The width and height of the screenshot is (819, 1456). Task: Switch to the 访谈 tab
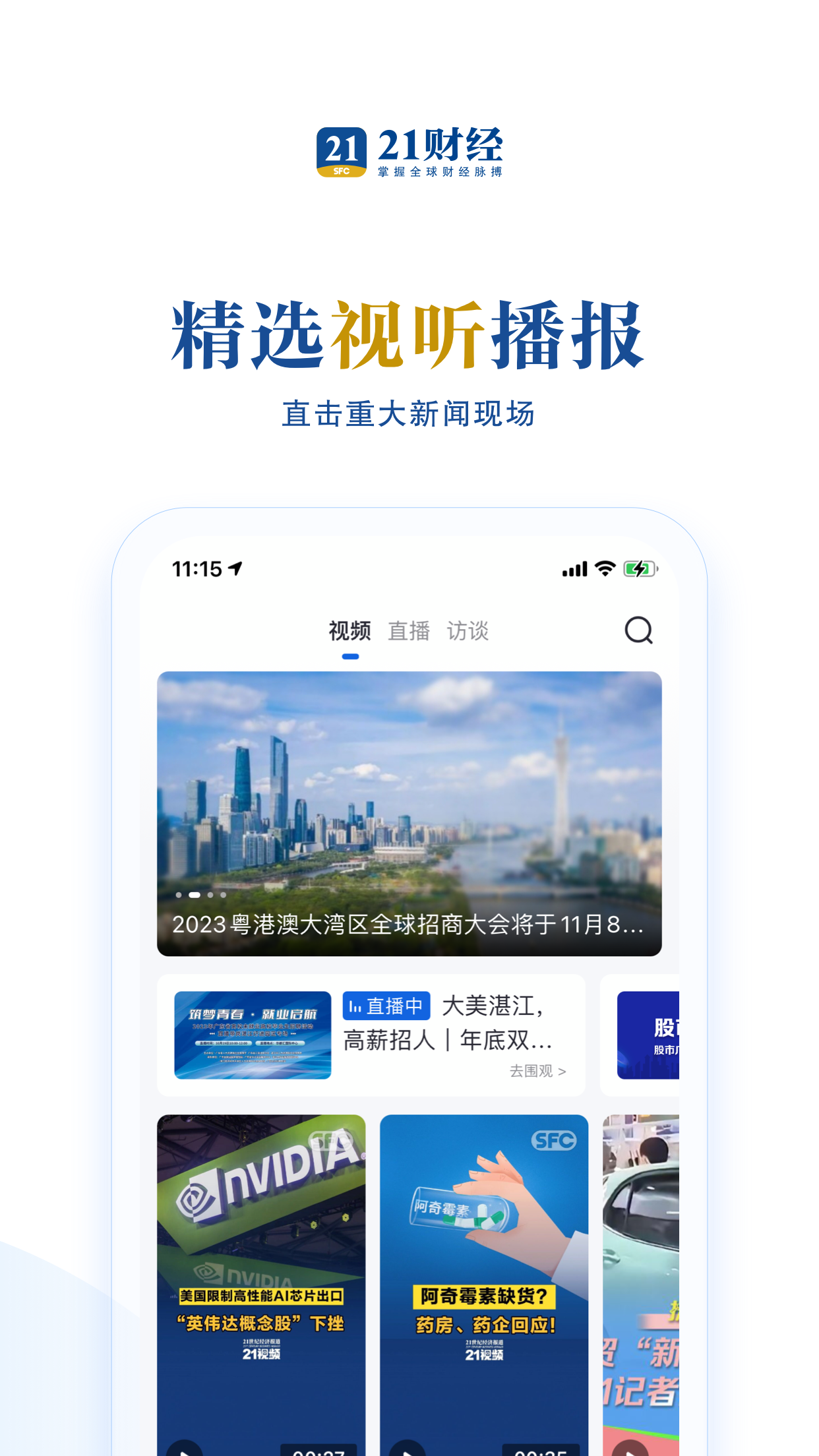(x=469, y=630)
